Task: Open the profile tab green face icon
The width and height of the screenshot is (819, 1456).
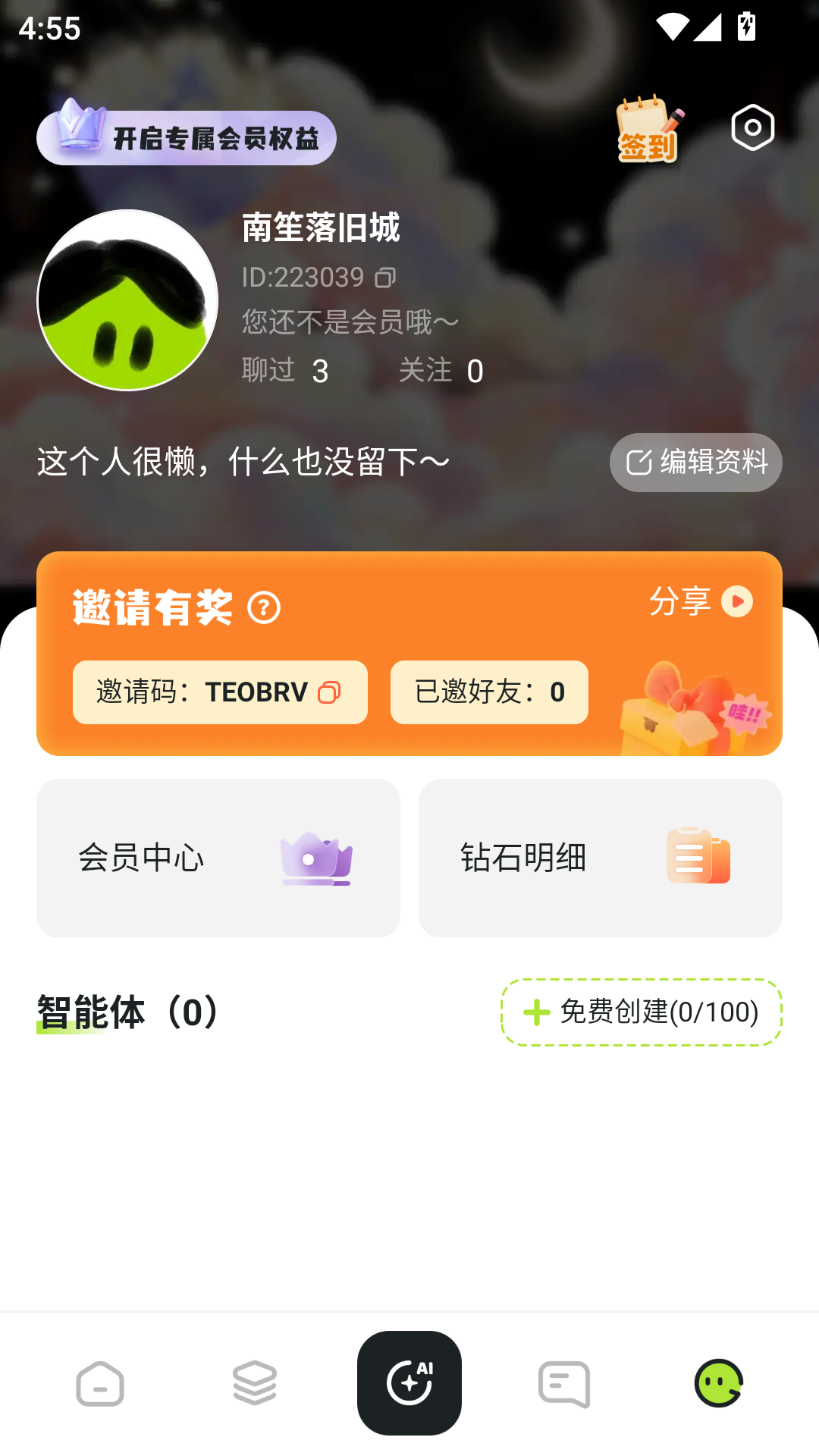Action: (x=717, y=1383)
